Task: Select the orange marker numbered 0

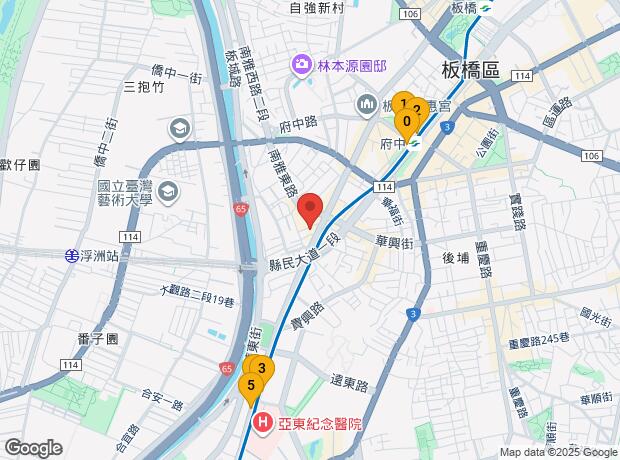Action: [x=406, y=122]
